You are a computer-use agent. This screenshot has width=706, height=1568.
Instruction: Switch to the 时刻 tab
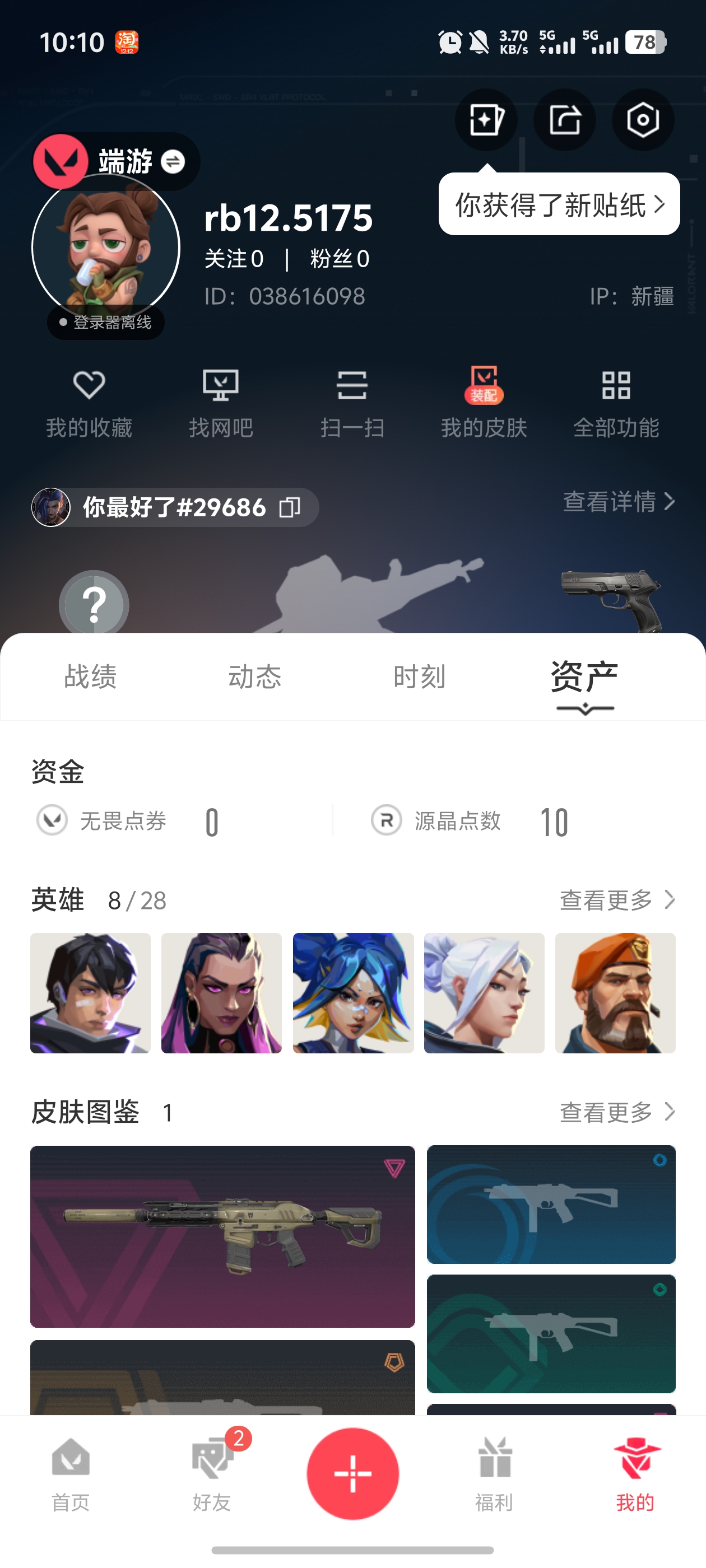coord(419,677)
